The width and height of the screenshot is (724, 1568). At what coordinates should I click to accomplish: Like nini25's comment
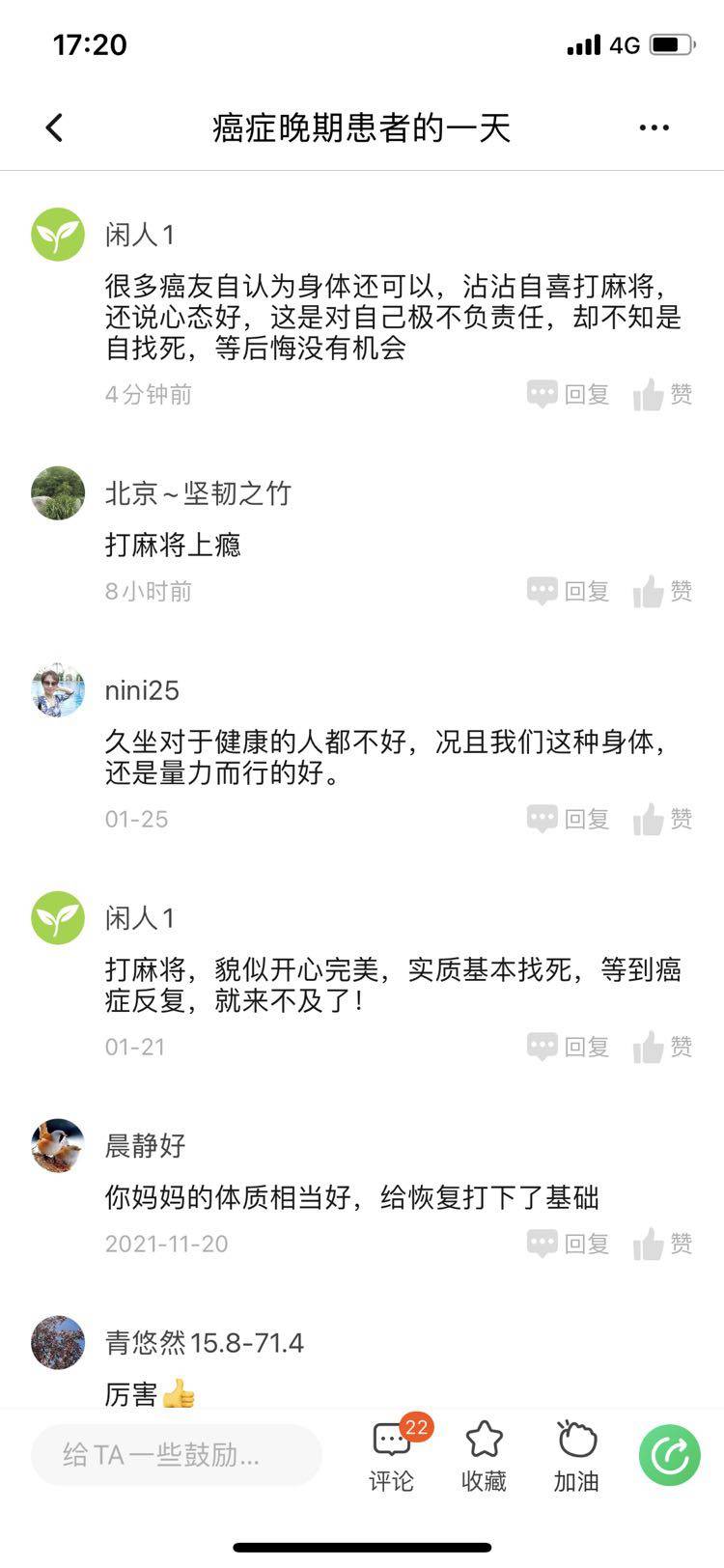663,819
